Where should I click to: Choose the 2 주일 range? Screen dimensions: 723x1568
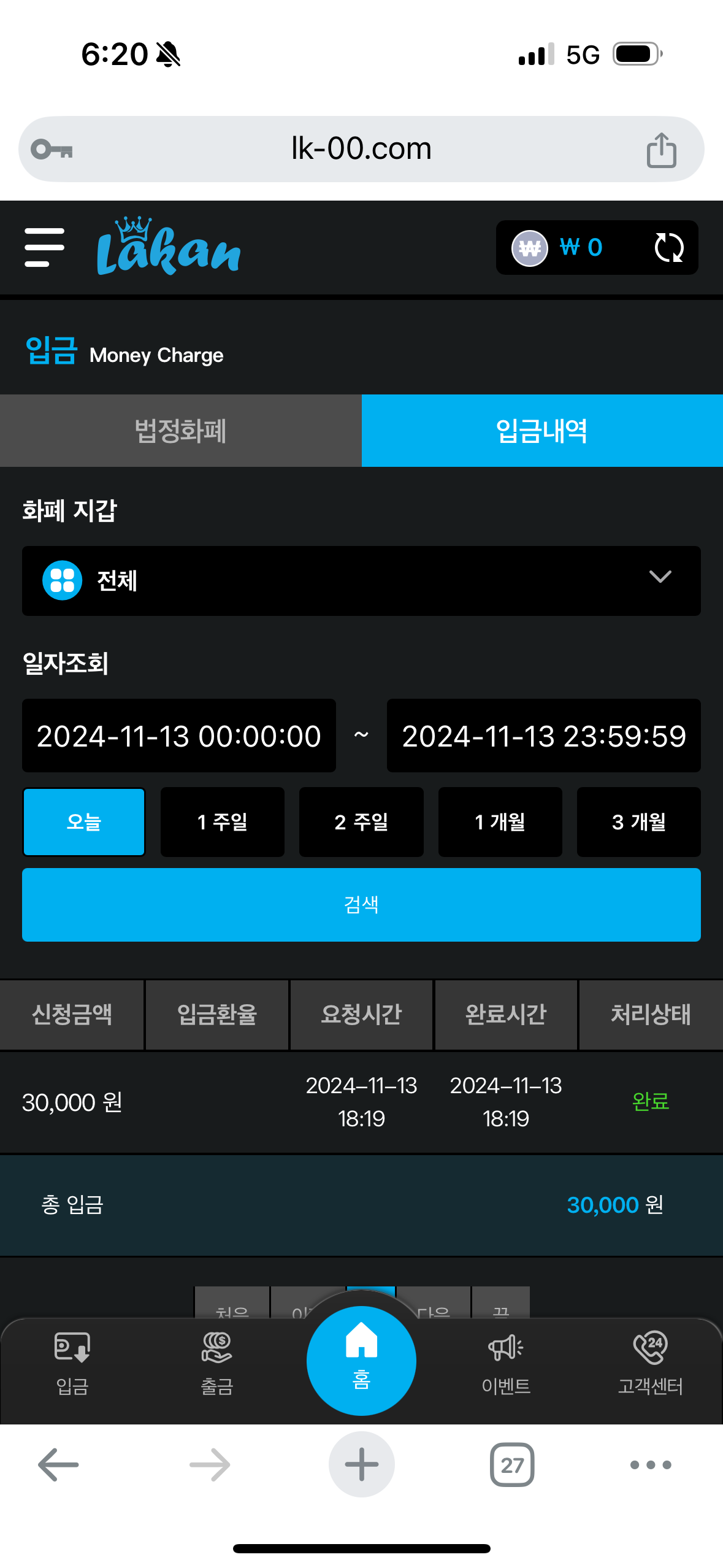point(361,821)
